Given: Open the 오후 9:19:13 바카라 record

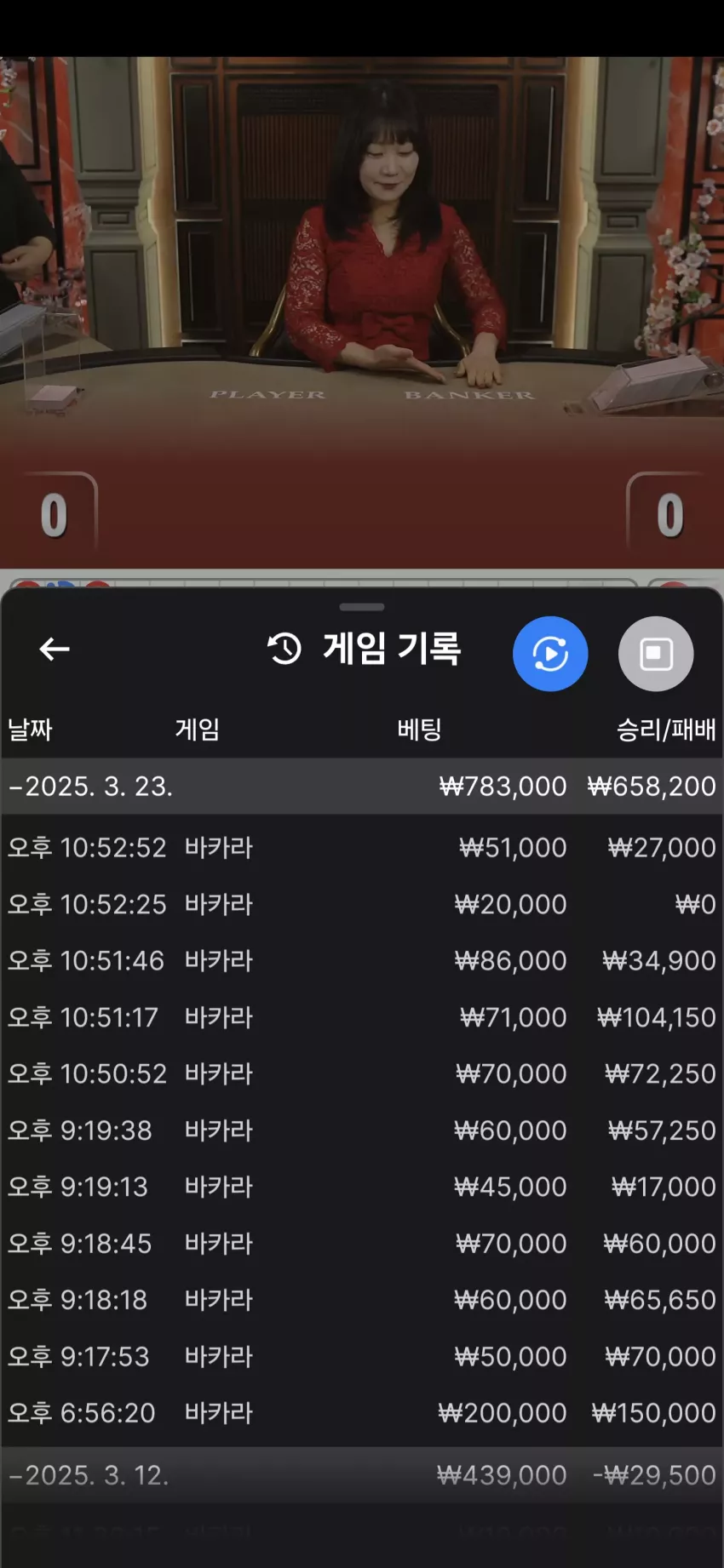Looking at the screenshot, I should point(362,1187).
